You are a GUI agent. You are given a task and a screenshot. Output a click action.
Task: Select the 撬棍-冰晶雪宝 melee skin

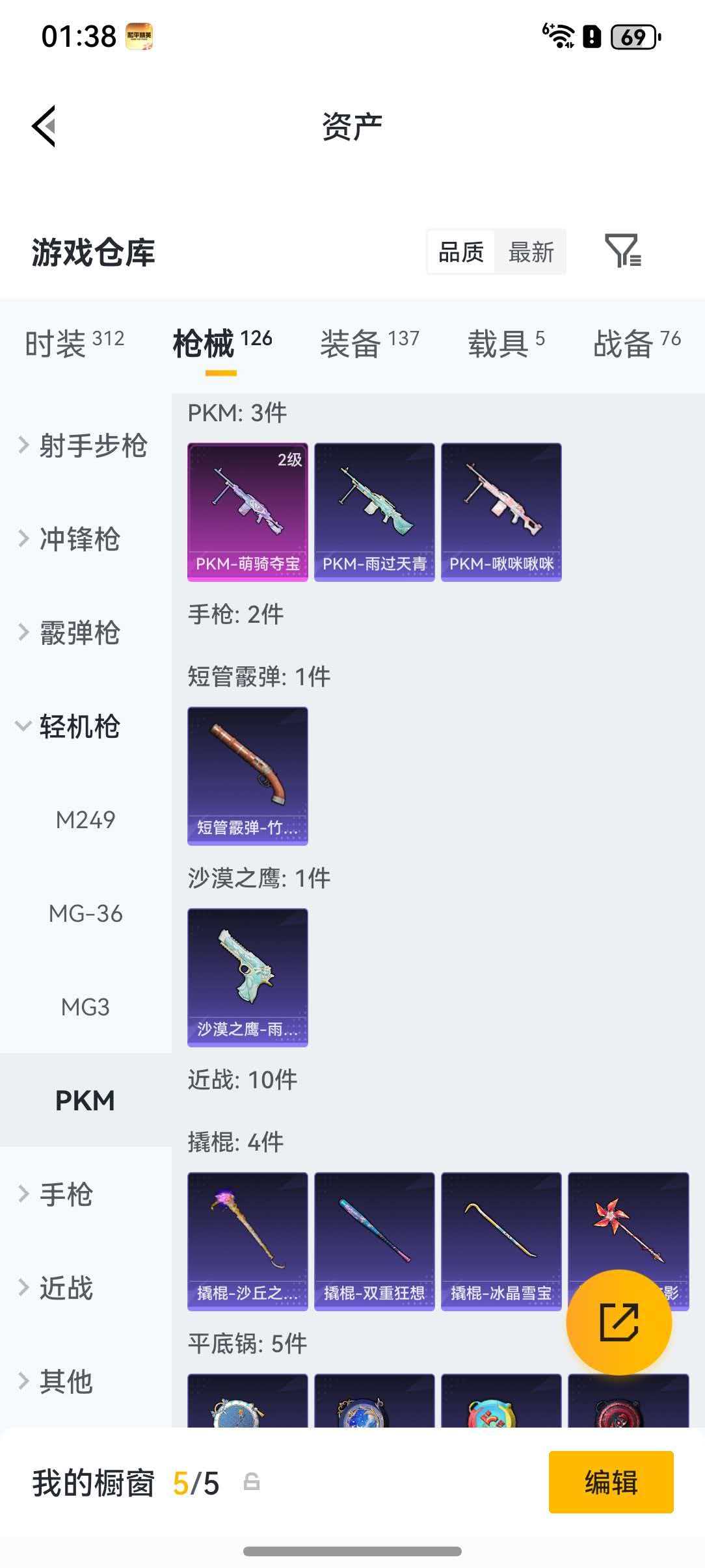click(501, 1238)
